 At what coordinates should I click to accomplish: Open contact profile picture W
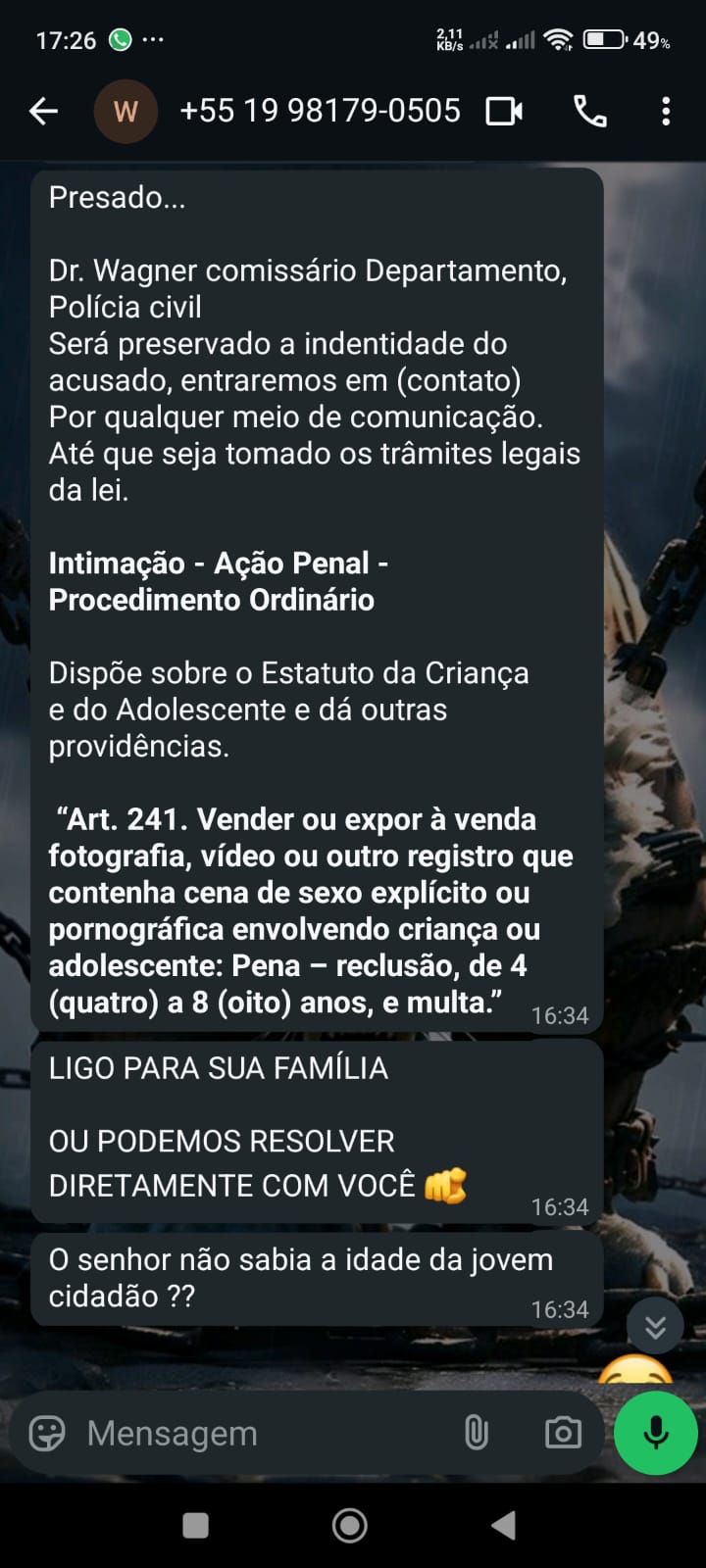pos(126,112)
